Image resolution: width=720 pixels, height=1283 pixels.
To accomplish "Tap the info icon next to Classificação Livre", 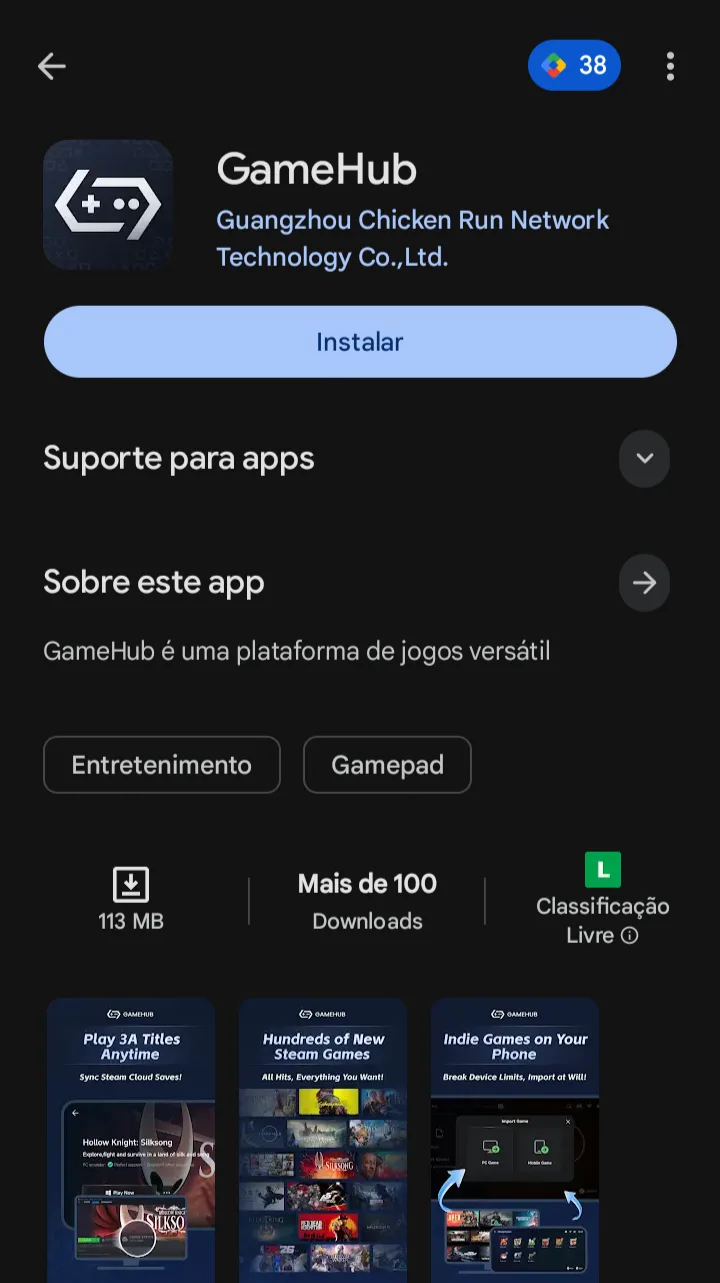I will (632, 936).
